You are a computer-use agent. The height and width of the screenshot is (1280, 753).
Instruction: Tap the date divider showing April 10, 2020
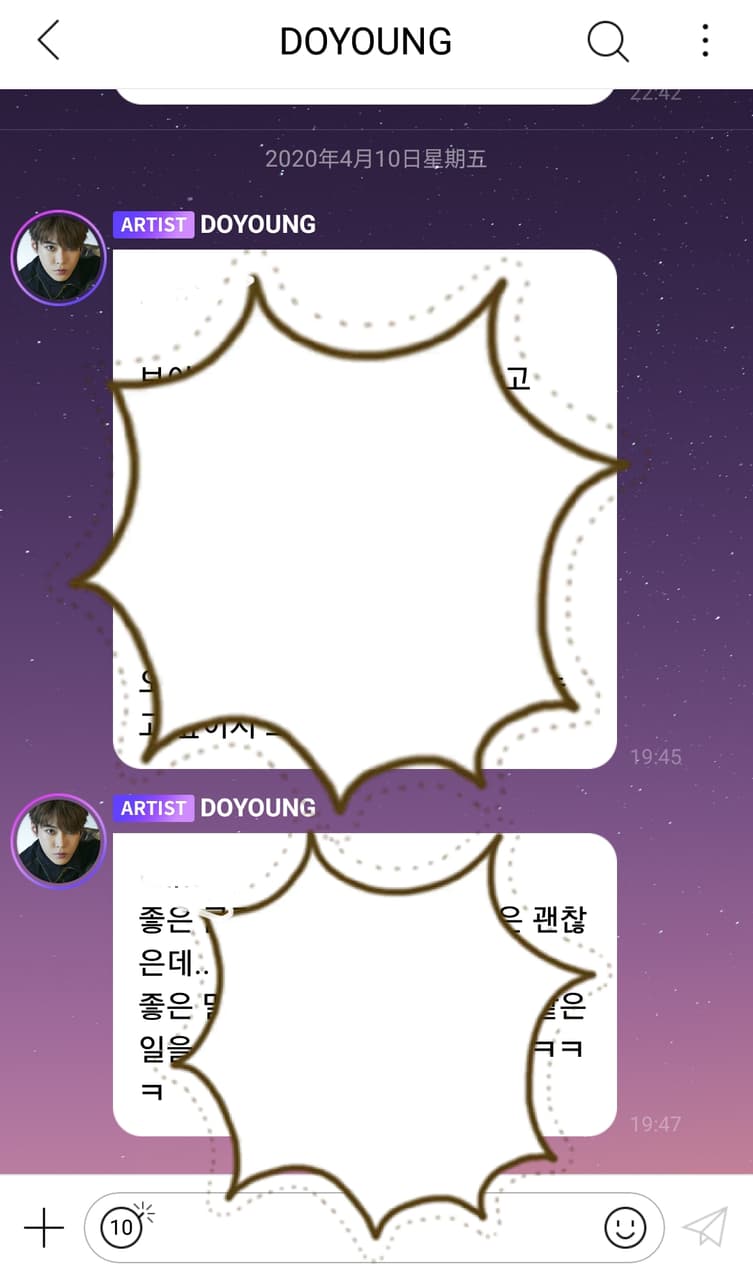(377, 158)
